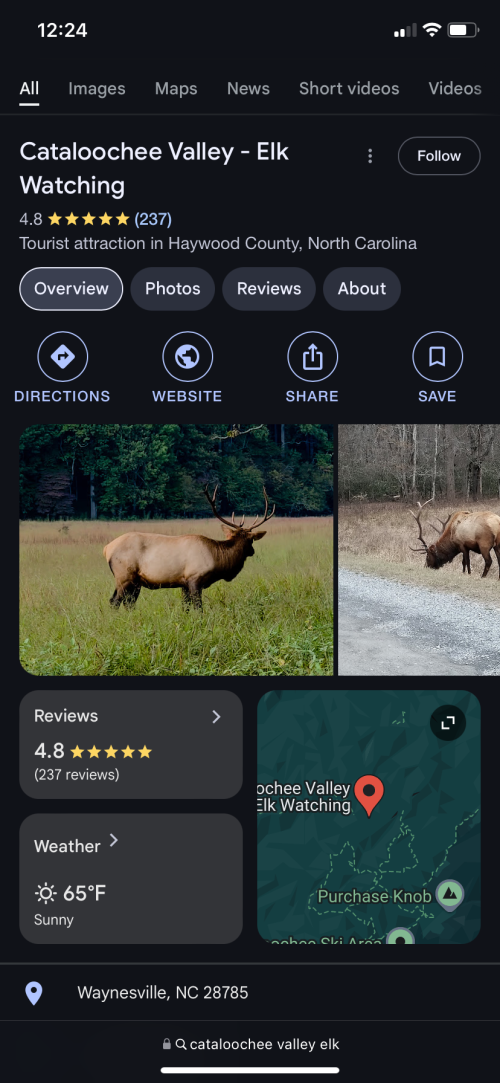Screen dimensions: 500x1083
Task: Follow Cataloochee Valley - Elk Watching
Action: tap(439, 156)
